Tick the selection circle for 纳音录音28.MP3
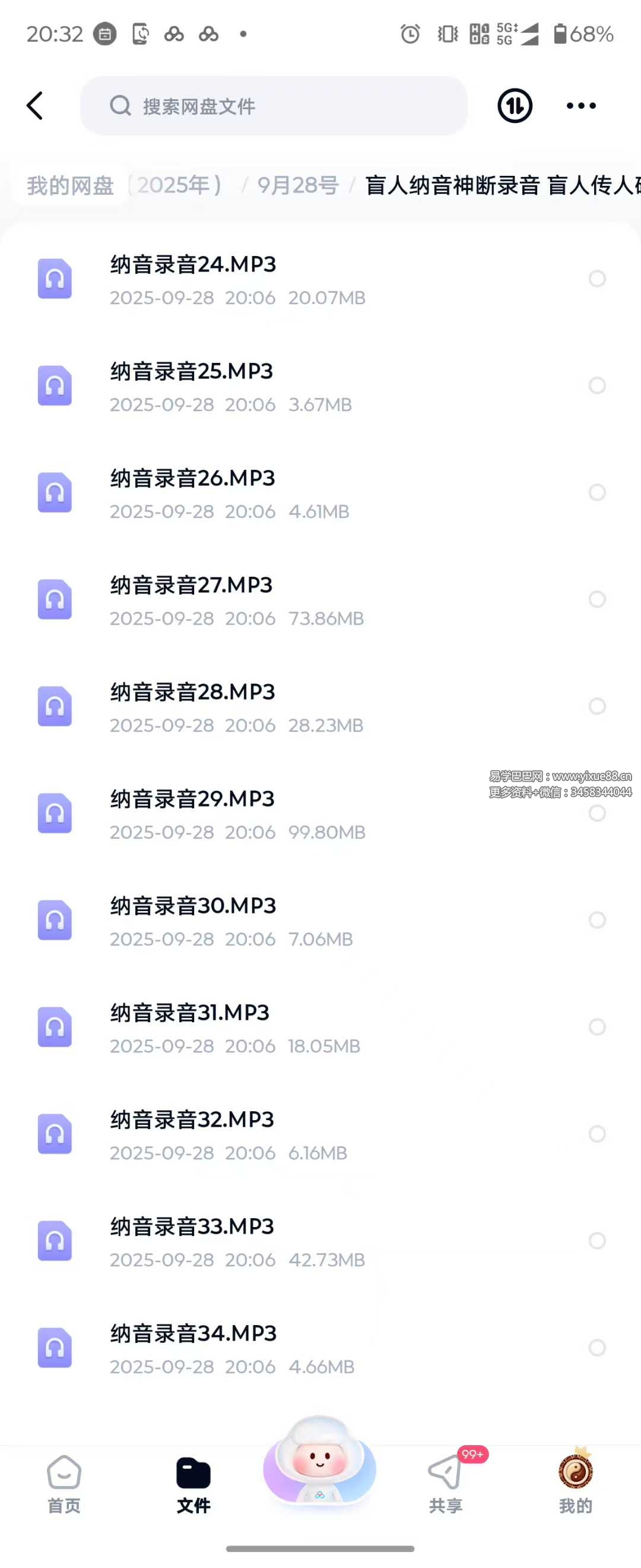641x1568 pixels. coord(597,706)
